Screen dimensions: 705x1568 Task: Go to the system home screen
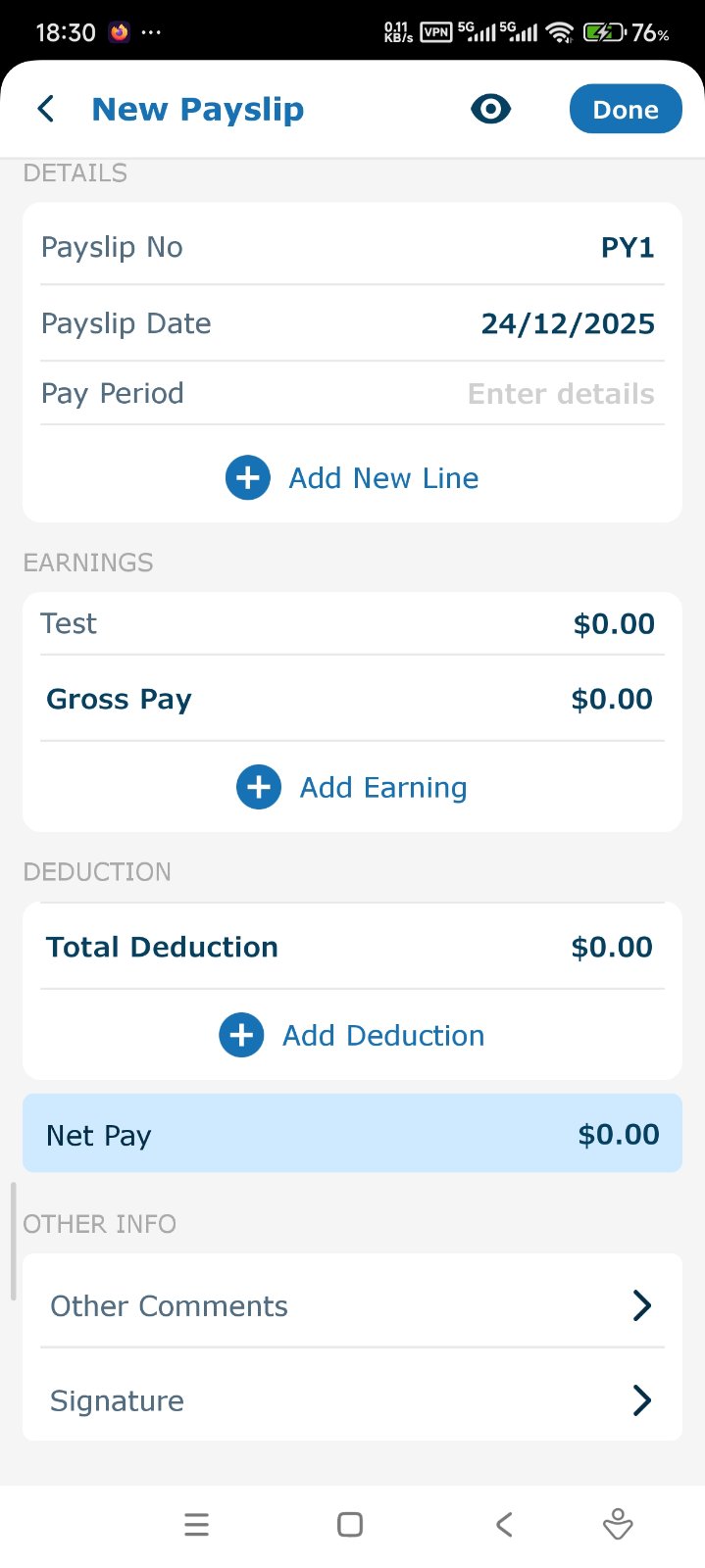point(350,1525)
